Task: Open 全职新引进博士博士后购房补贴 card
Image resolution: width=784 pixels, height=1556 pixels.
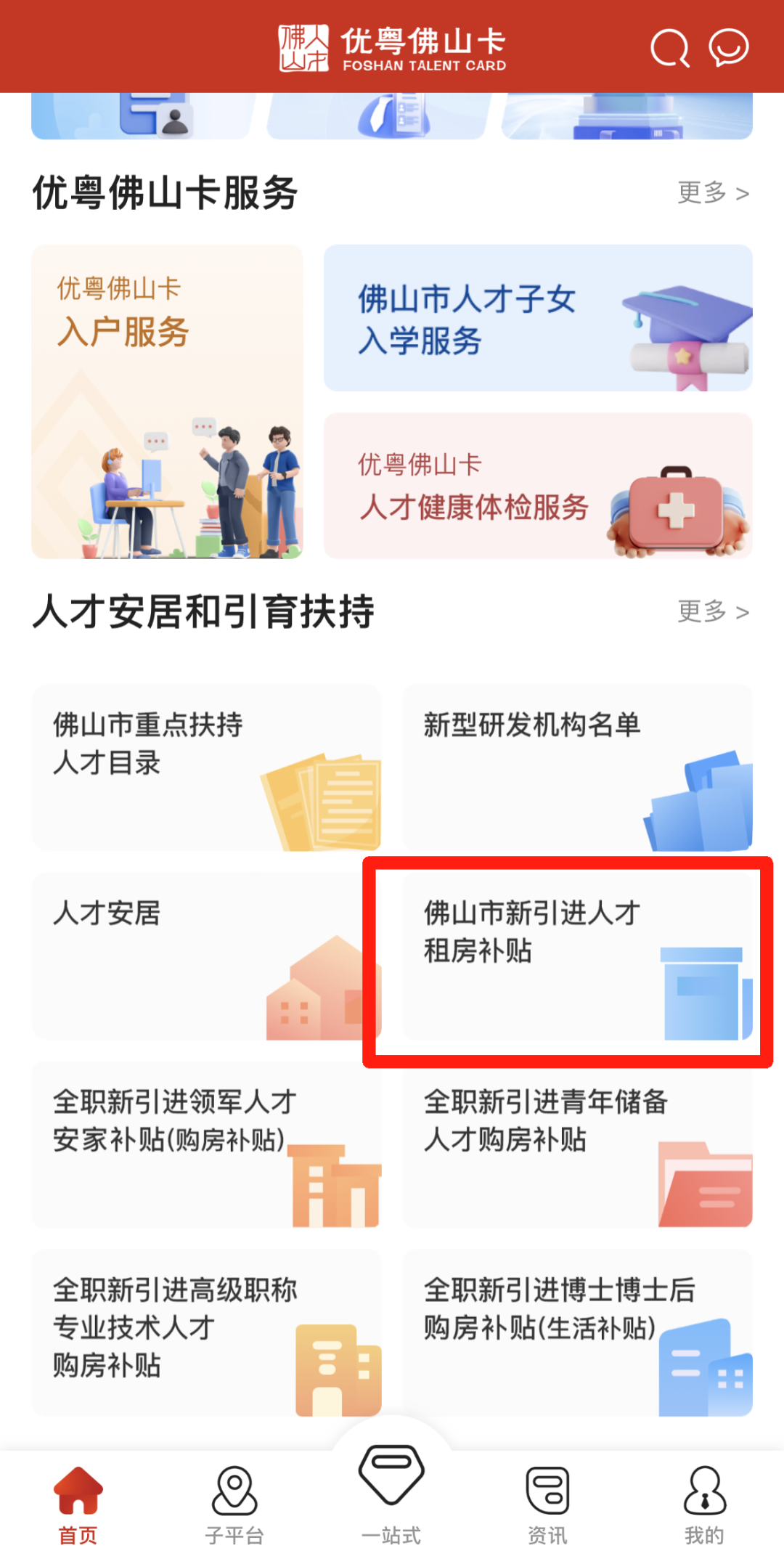Action: (578, 1333)
